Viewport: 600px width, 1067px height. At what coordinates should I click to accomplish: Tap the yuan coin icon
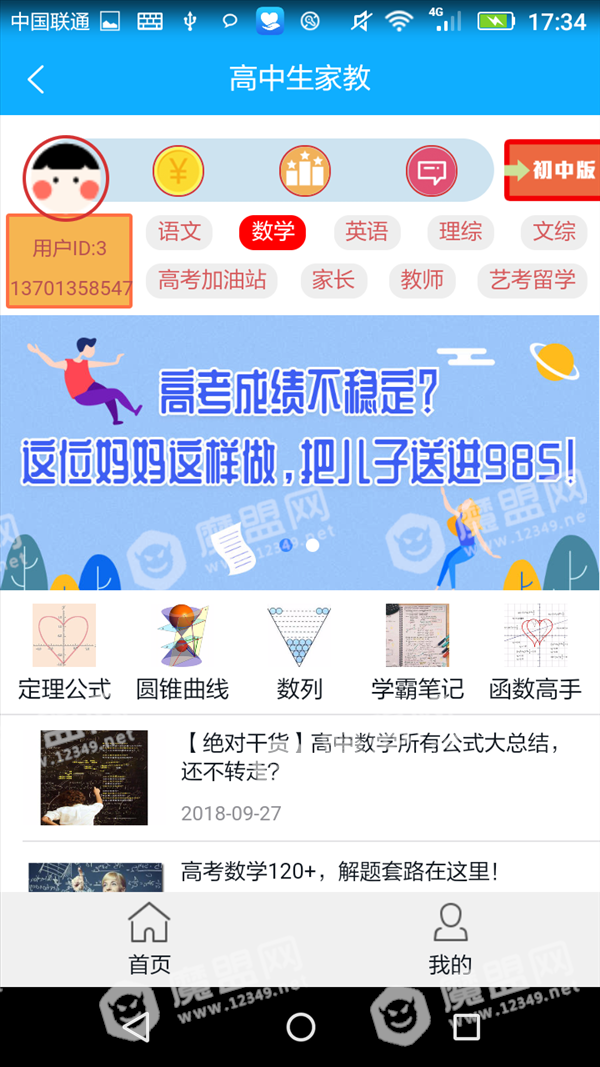178,170
